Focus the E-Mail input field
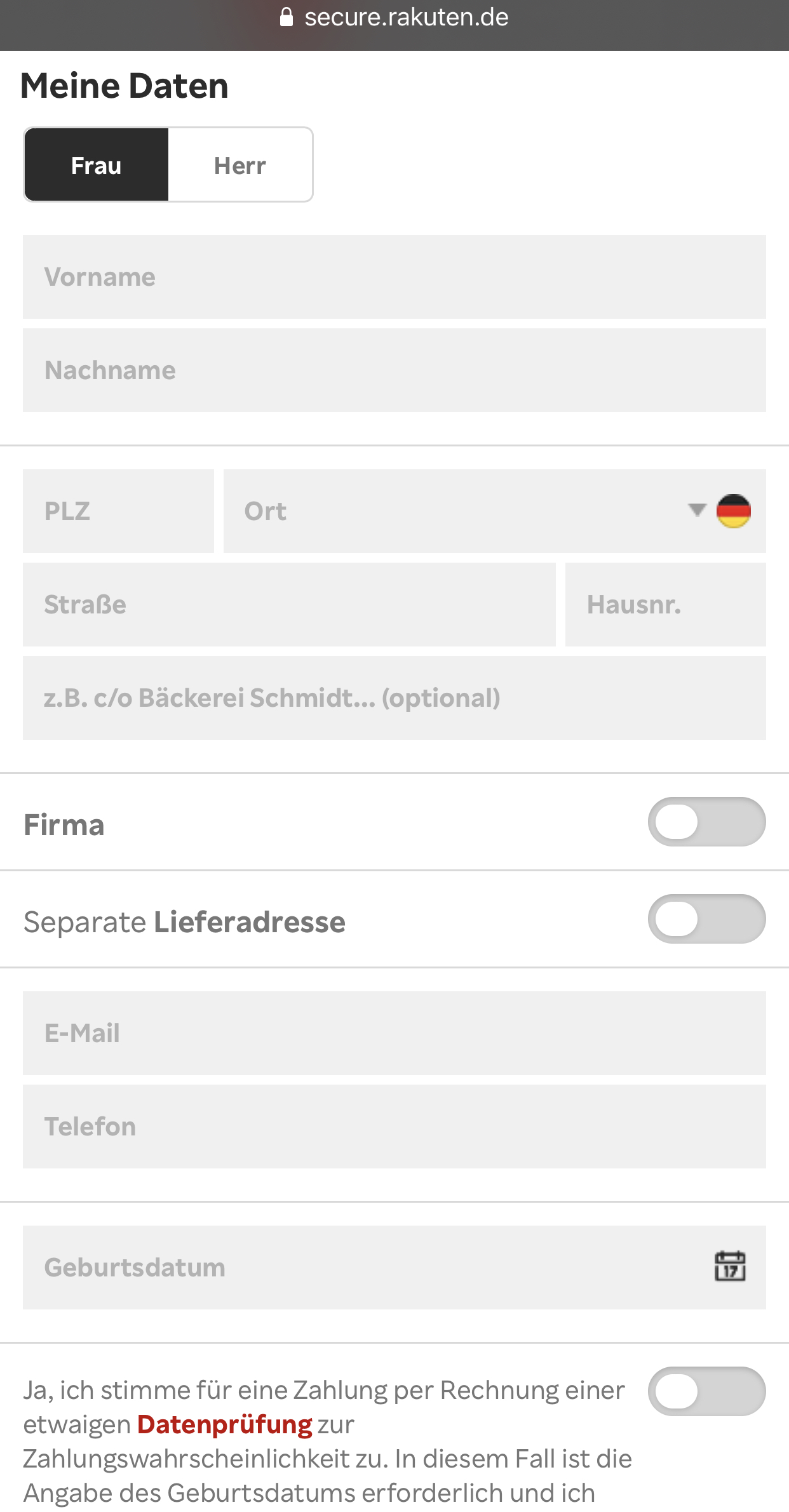This screenshot has height=1512, width=789. (x=394, y=1033)
